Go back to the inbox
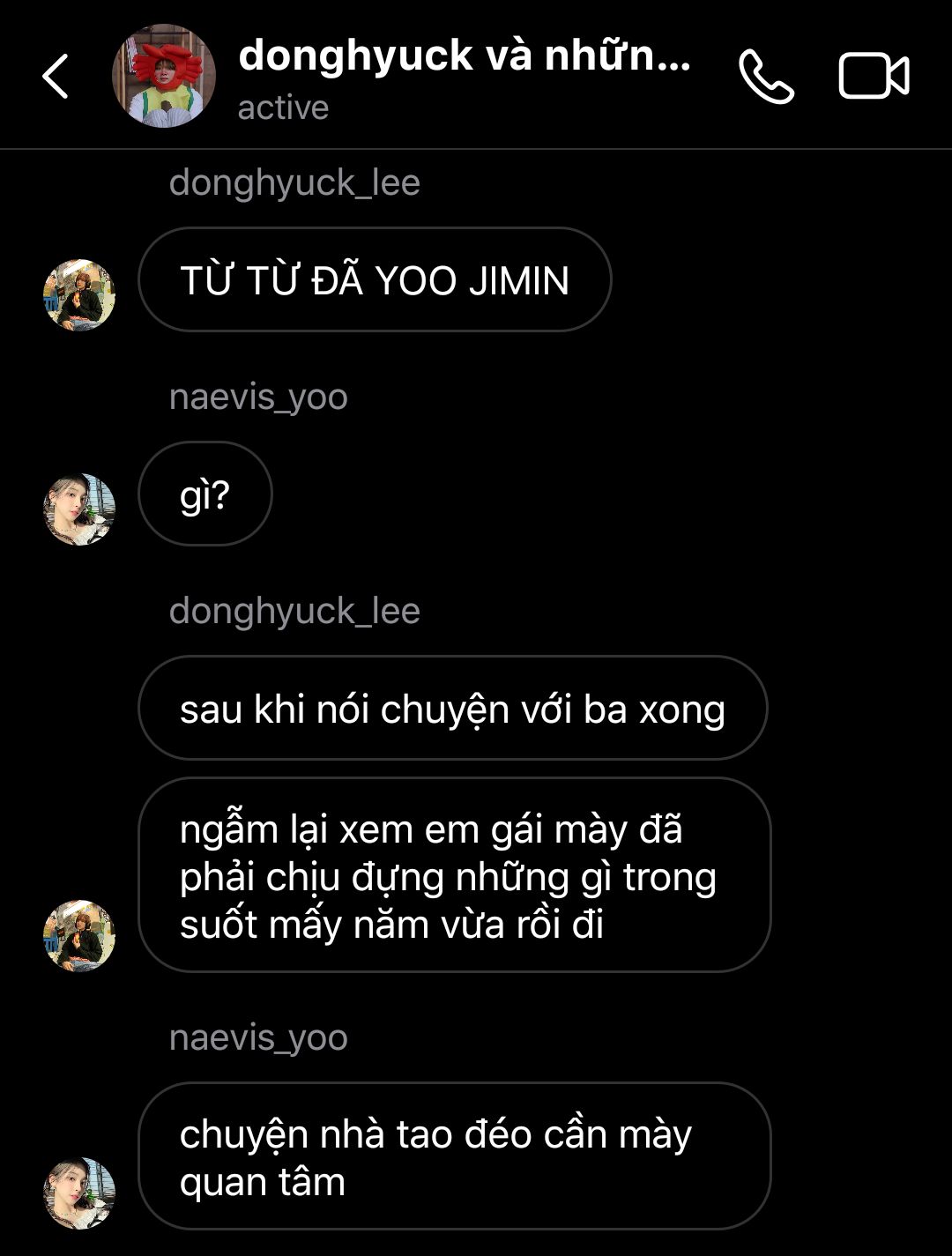 (56, 76)
